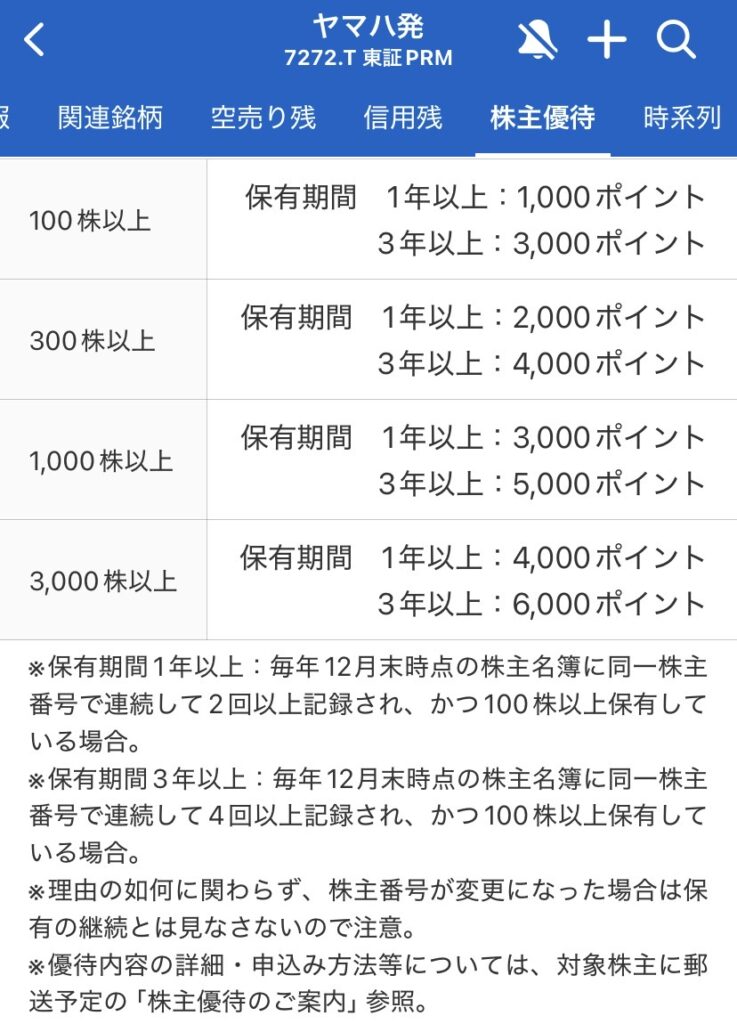The image size is (737, 1024).
Task: Toggle the muted notification bell
Action: point(538,41)
